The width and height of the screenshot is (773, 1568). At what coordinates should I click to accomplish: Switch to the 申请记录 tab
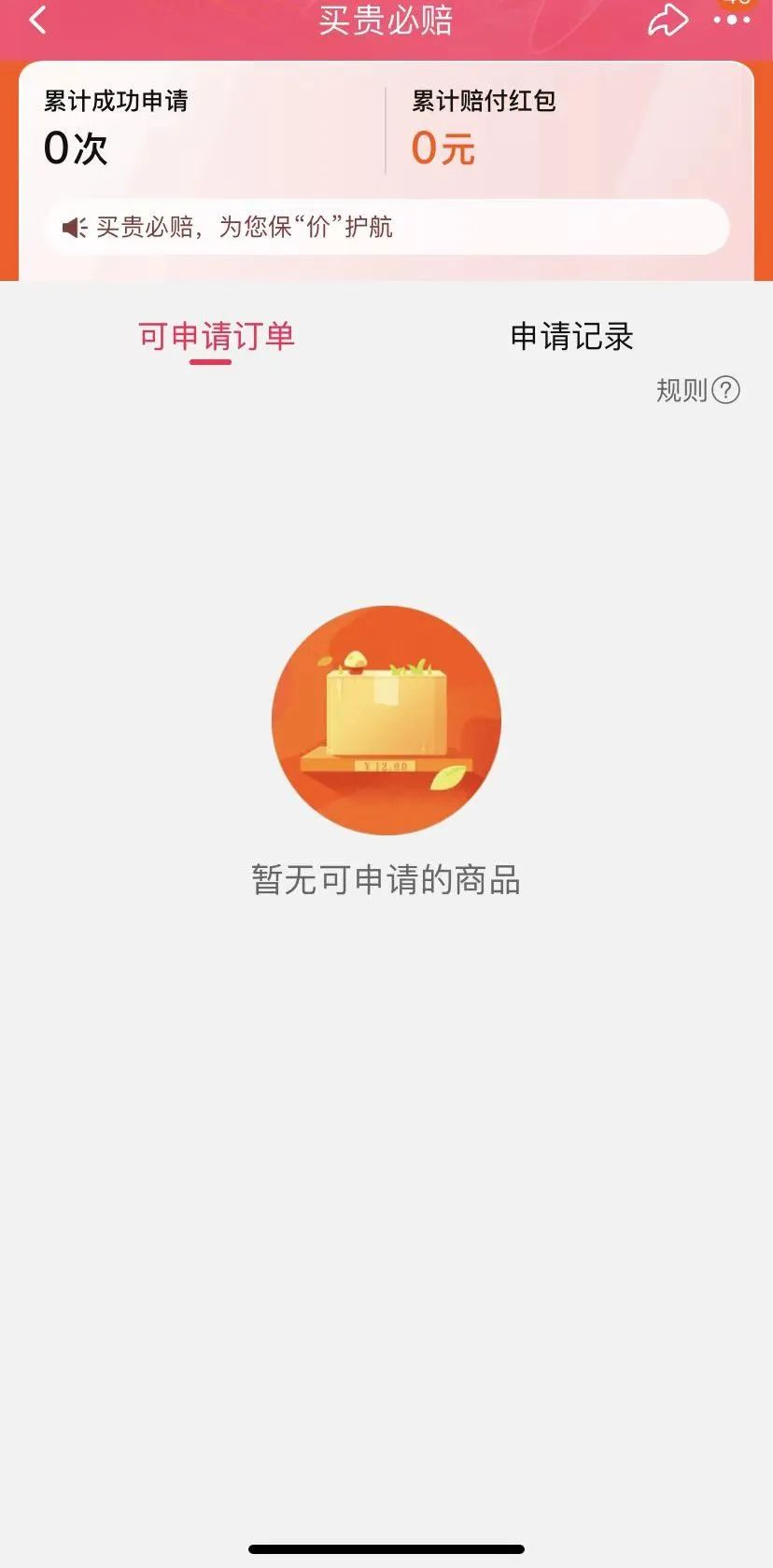571,337
